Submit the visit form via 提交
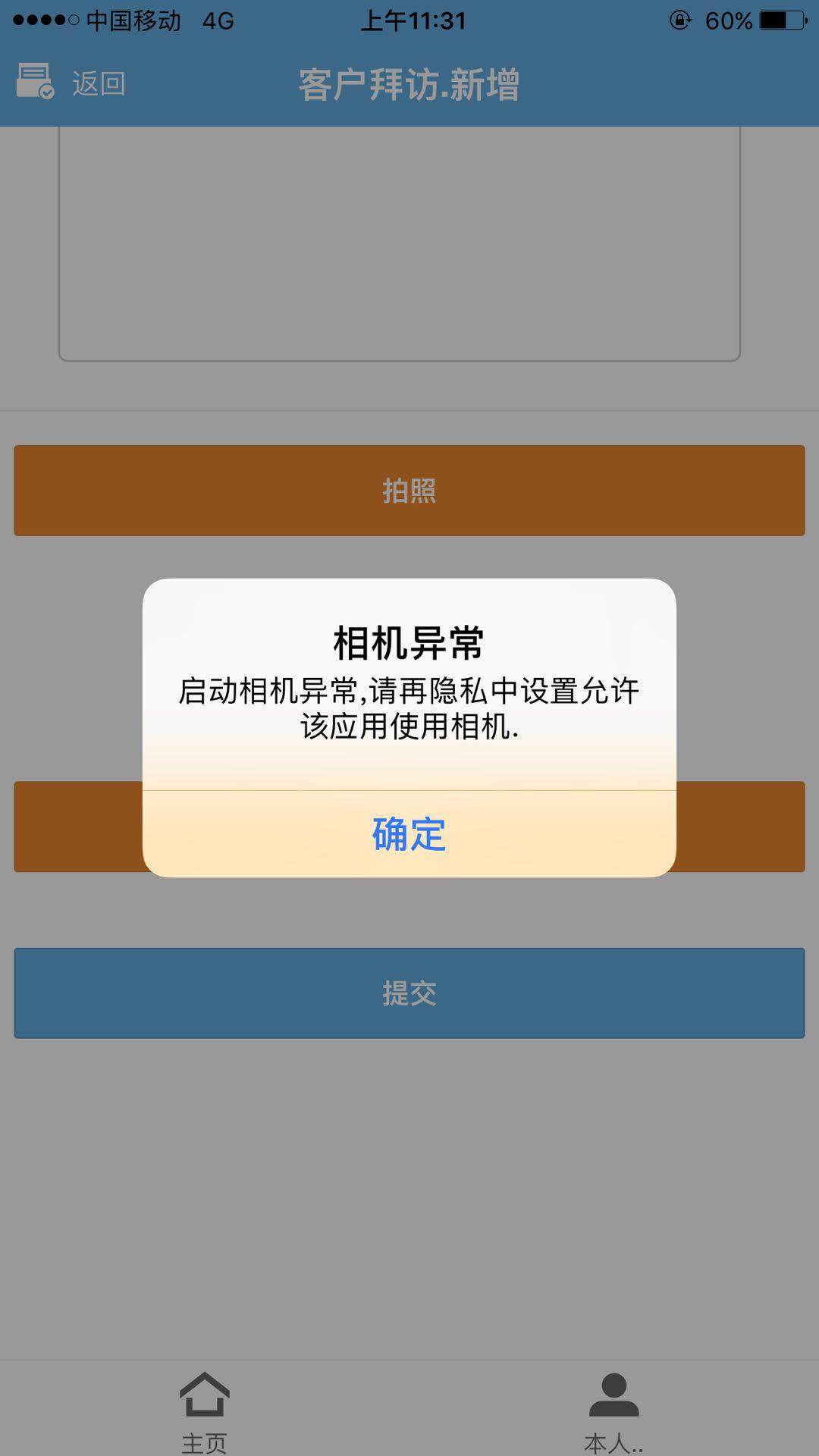The image size is (819, 1456). pyautogui.click(x=409, y=993)
